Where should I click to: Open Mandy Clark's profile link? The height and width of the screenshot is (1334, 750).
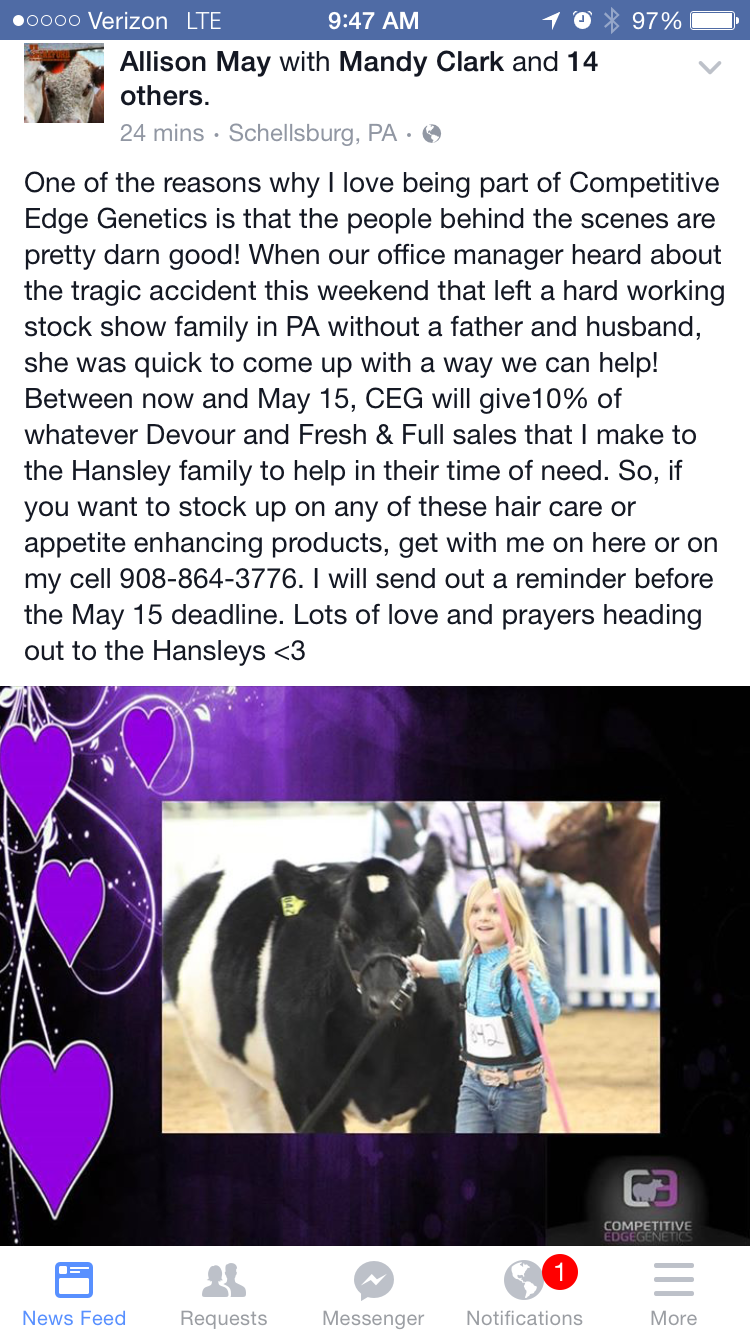421,62
